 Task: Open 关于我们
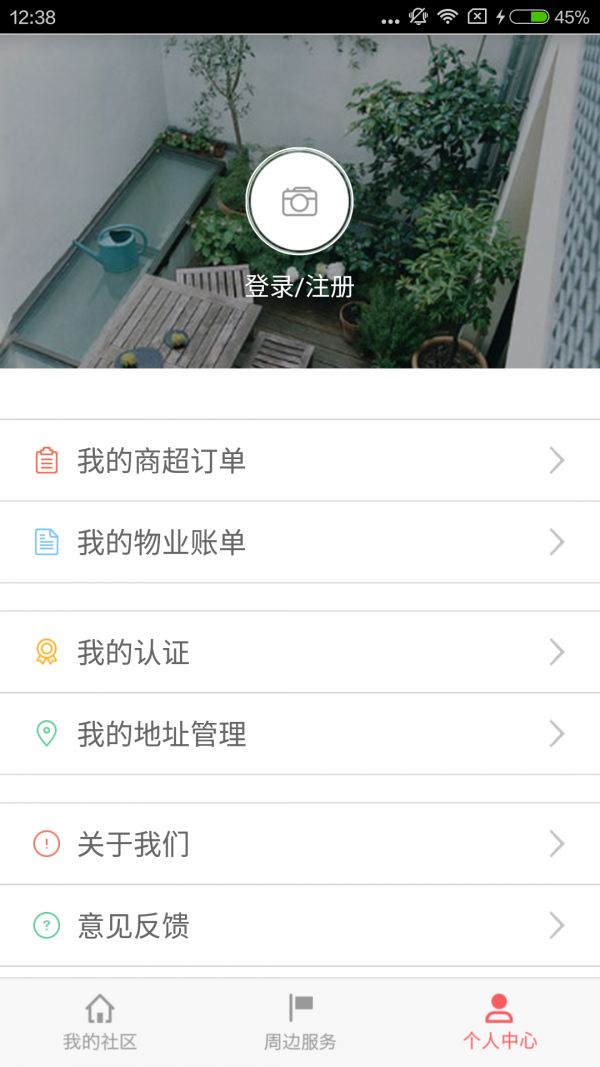point(300,845)
